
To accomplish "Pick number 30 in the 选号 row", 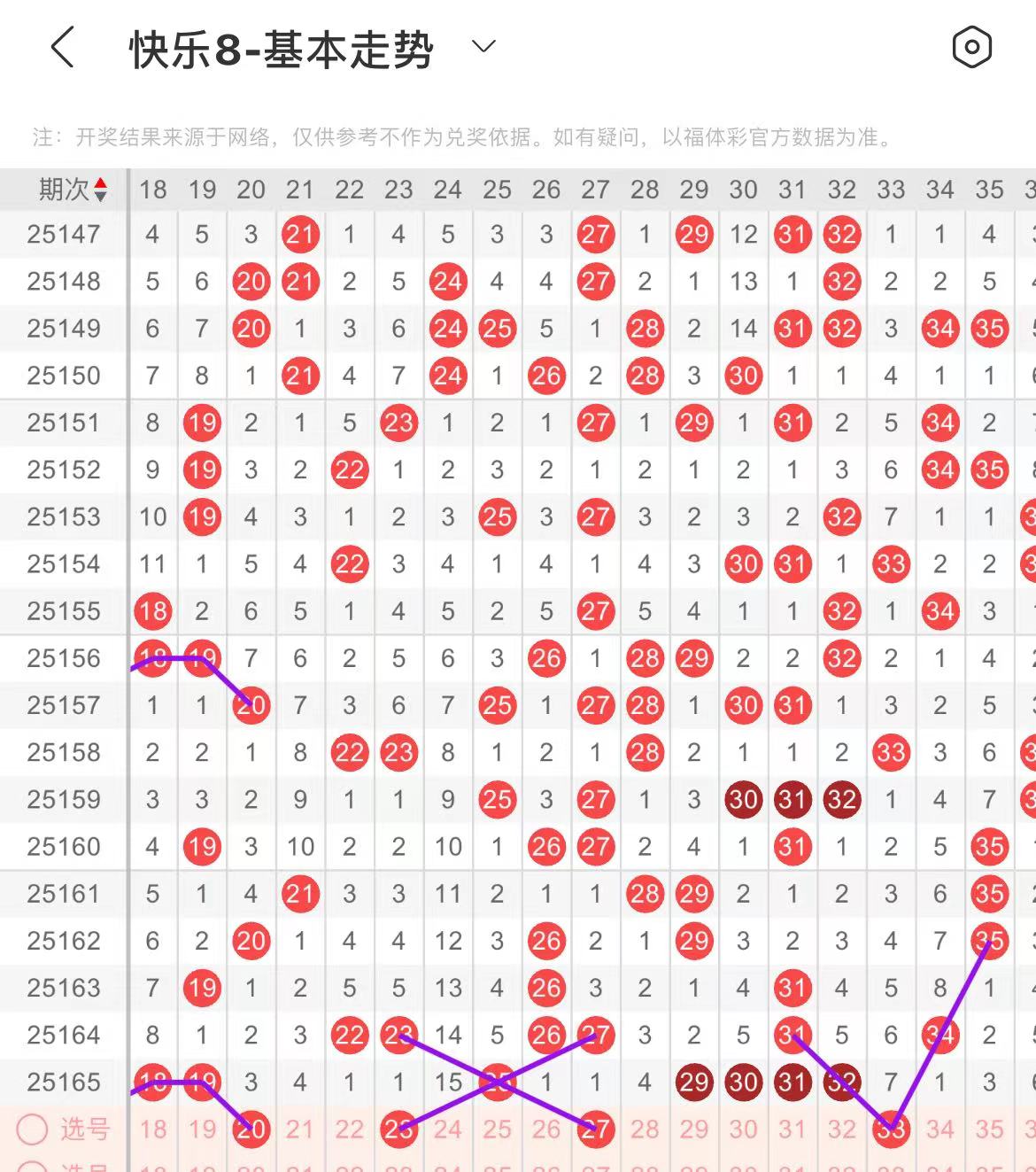I will pyautogui.click(x=743, y=1129).
